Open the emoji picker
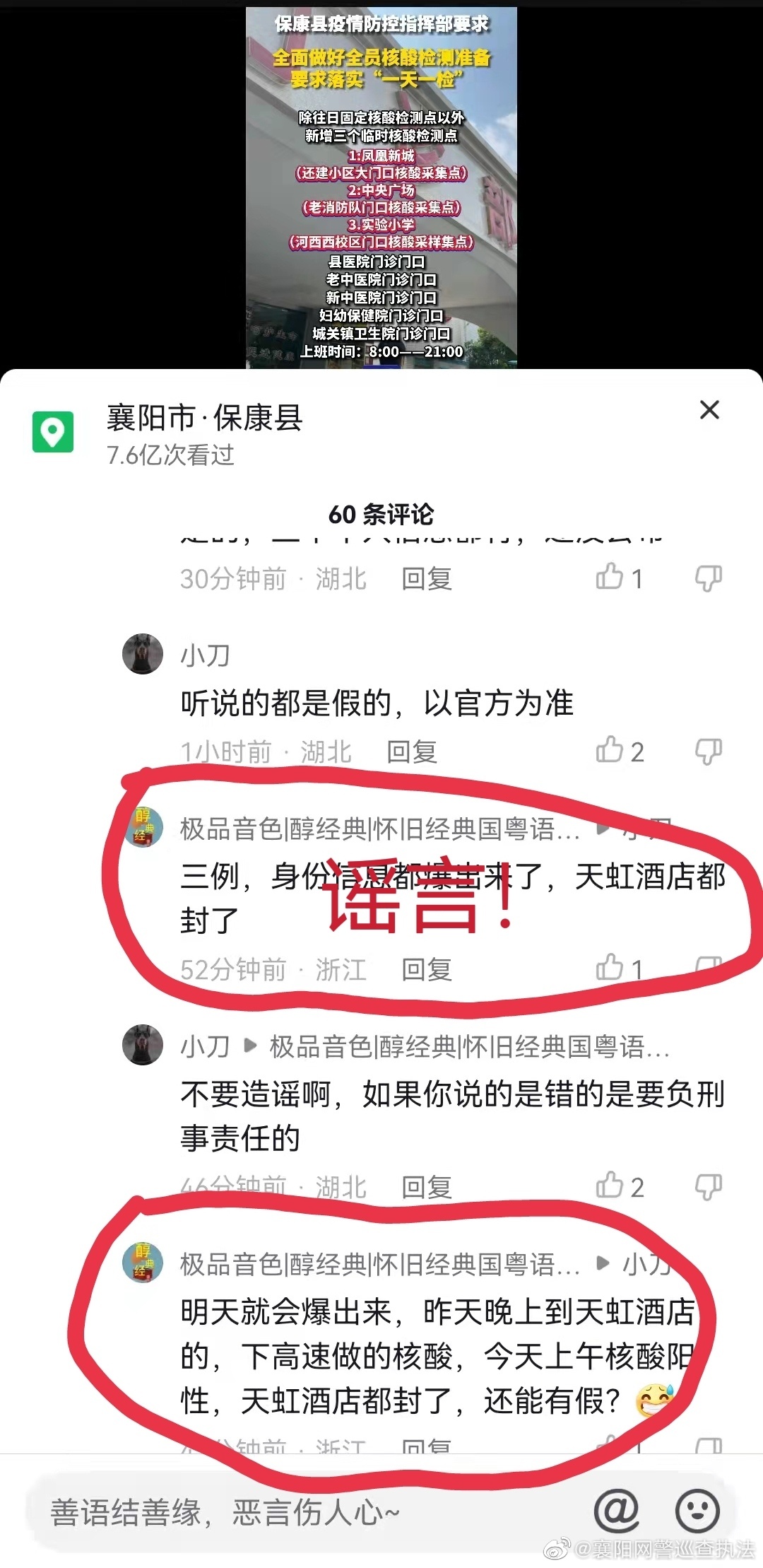The width and height of the screenshot is (763, 1568). point(697,1511)
